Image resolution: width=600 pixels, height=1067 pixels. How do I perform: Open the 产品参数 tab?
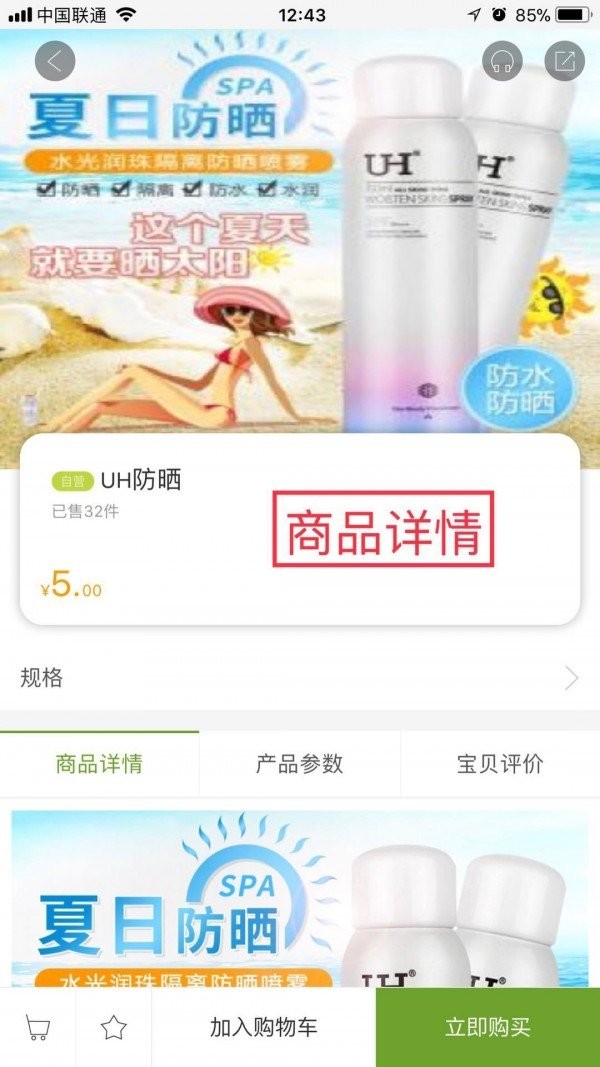[300, 764]
